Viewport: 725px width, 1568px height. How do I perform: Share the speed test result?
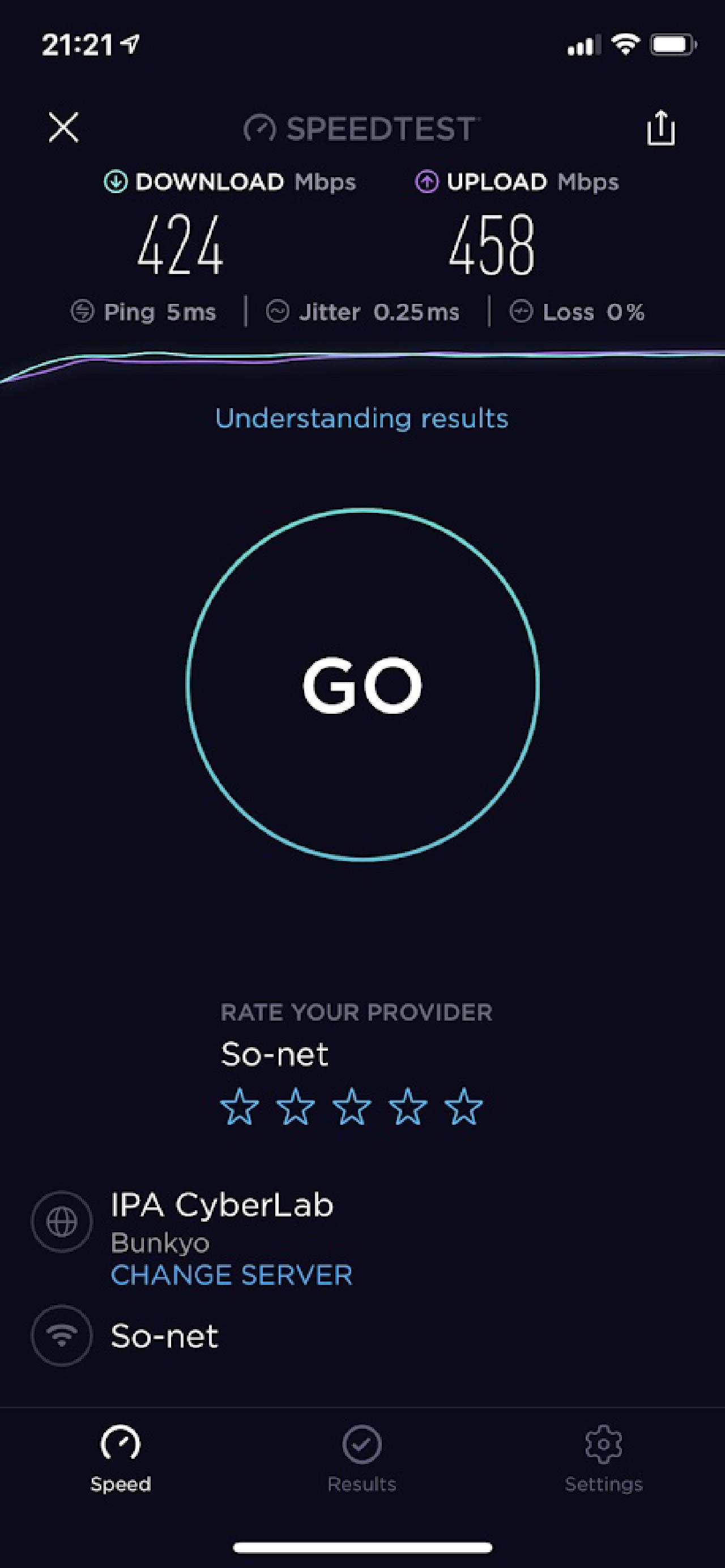click(660, 128)
